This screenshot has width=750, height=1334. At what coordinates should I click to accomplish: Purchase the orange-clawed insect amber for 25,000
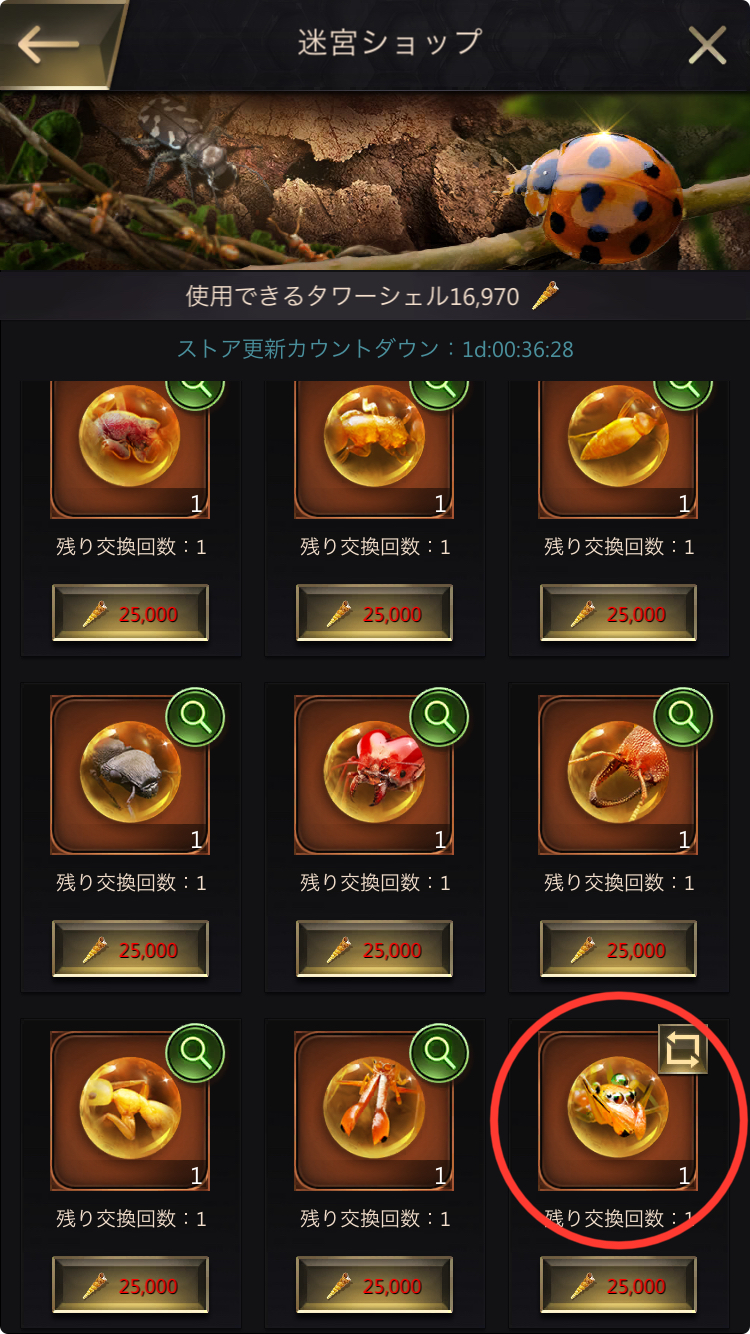[x=374, y=1285]
